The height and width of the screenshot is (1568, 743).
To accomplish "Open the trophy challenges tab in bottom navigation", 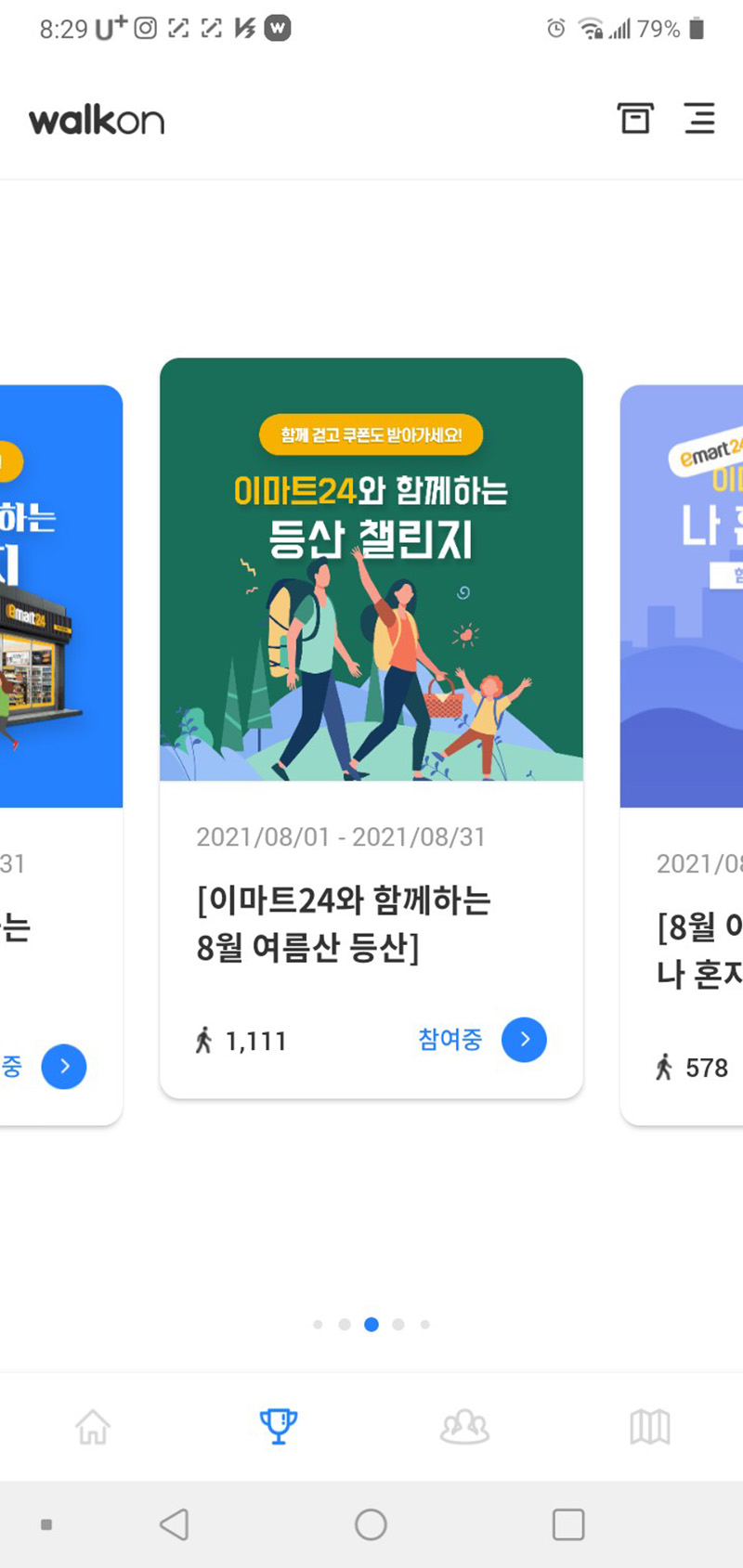I will 278,1427.
